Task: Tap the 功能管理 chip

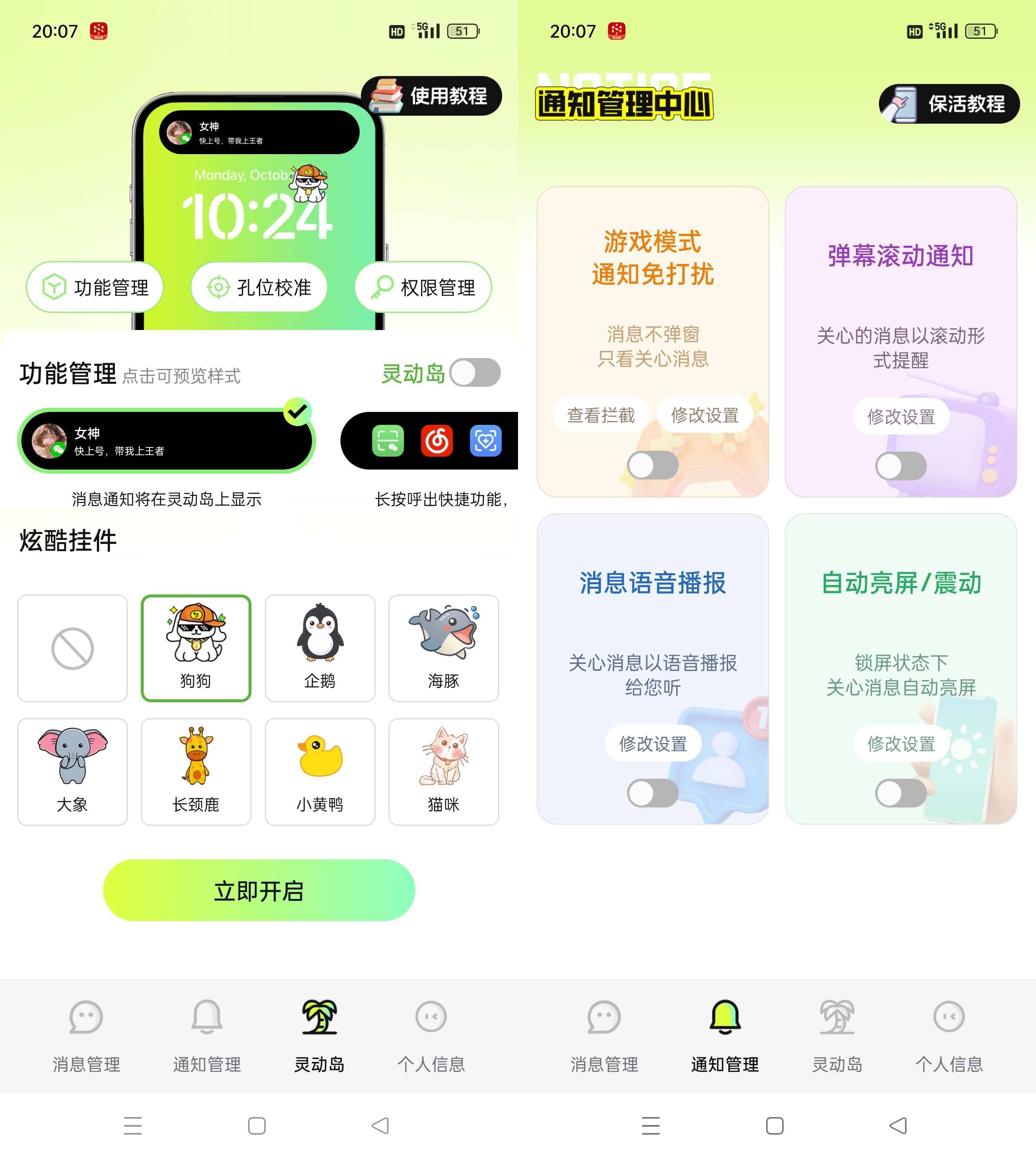Action: (x=95, y=287)
